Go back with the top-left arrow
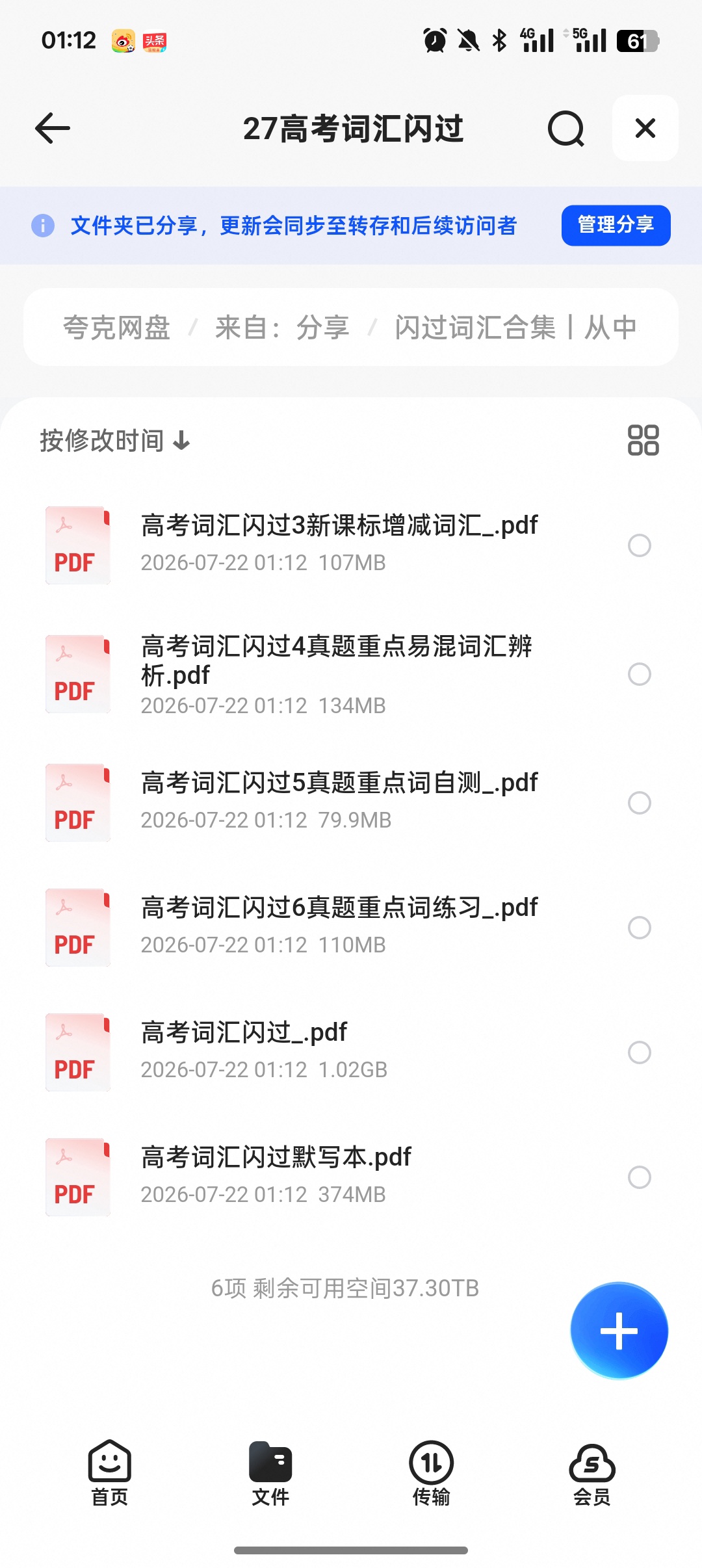This screenshot has width=702, height=1568. point(53,128)
